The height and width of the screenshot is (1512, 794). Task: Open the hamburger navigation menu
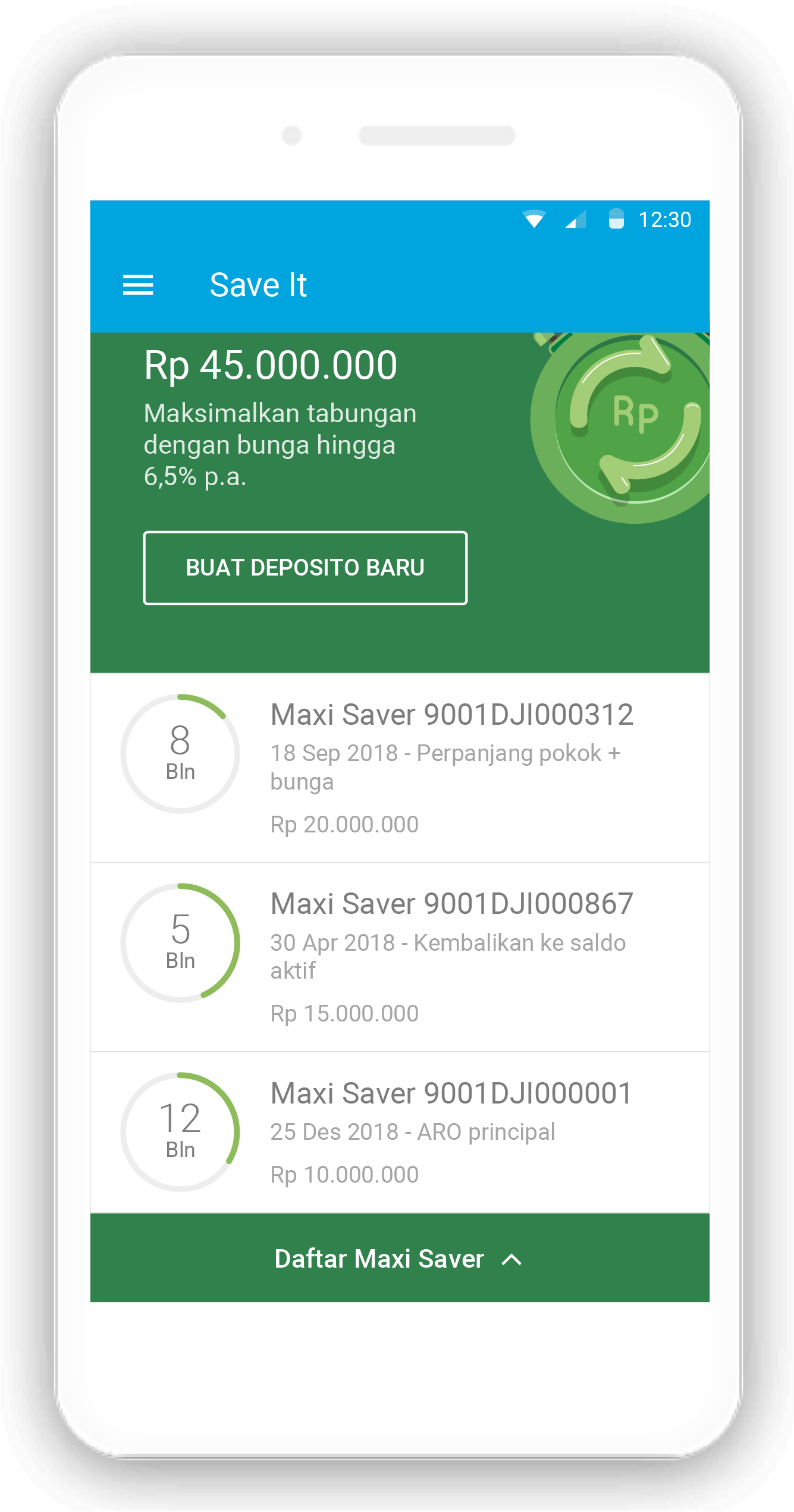(138, 285)
